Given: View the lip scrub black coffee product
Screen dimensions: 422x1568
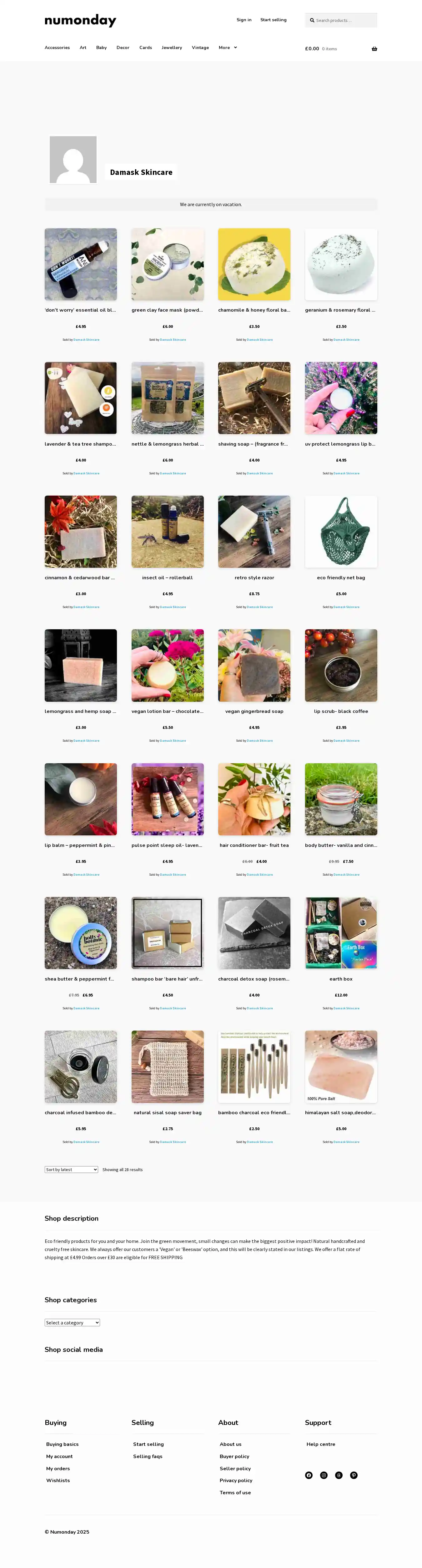Looking at the screenshot, I should [x=340, y=665].
